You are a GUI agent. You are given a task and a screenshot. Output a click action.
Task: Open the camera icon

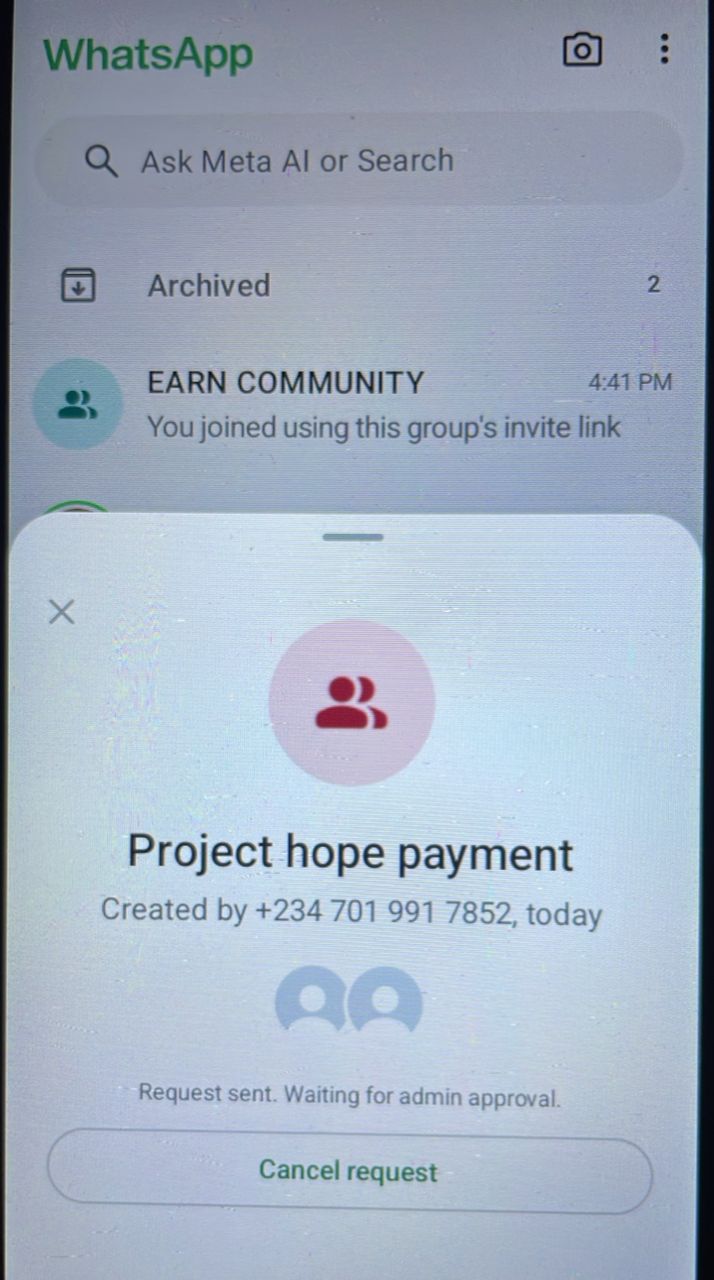pyautogui.click(x=582, y=49)
